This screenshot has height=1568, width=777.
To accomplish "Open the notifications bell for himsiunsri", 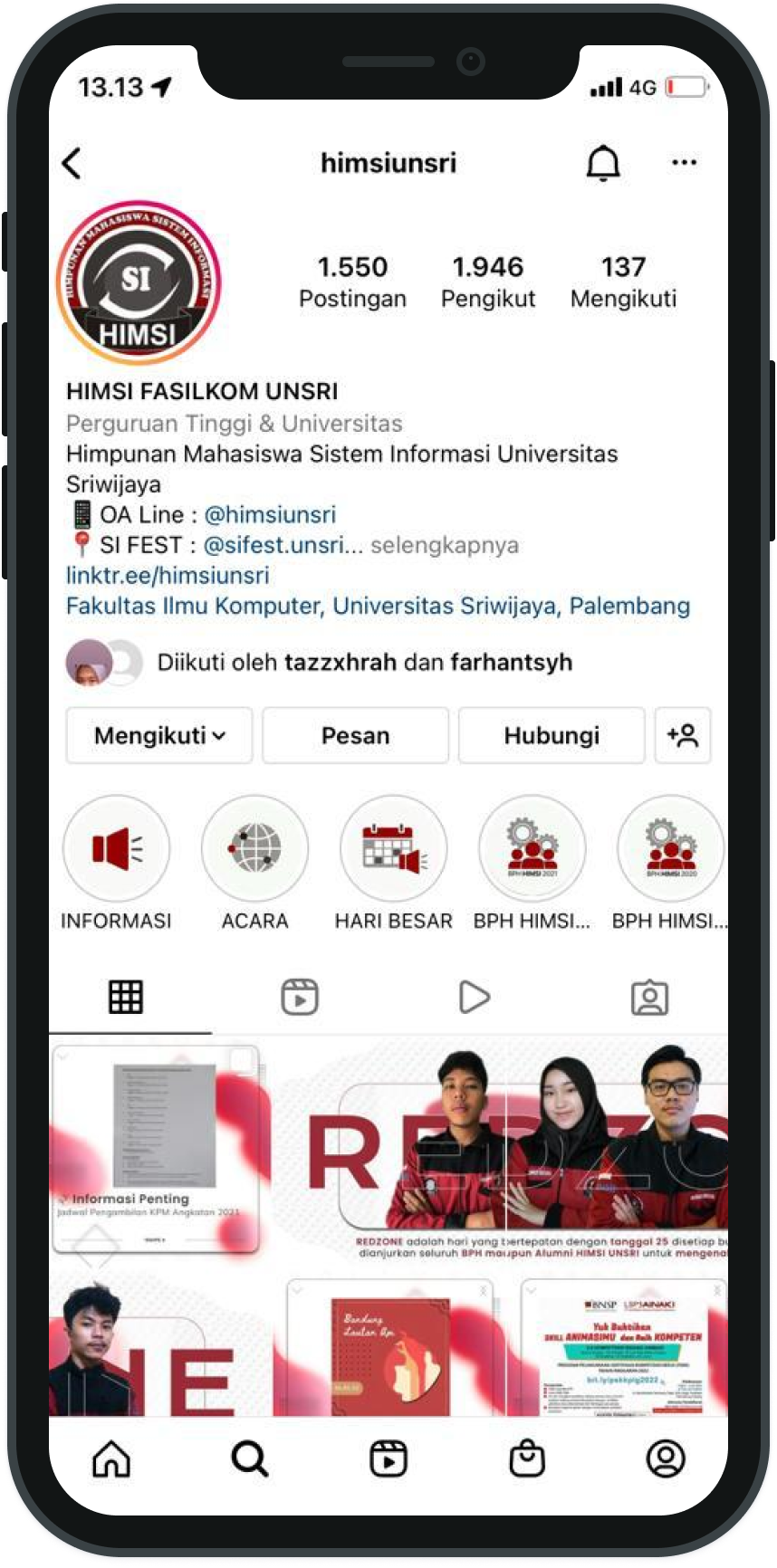I will point(603,164).
